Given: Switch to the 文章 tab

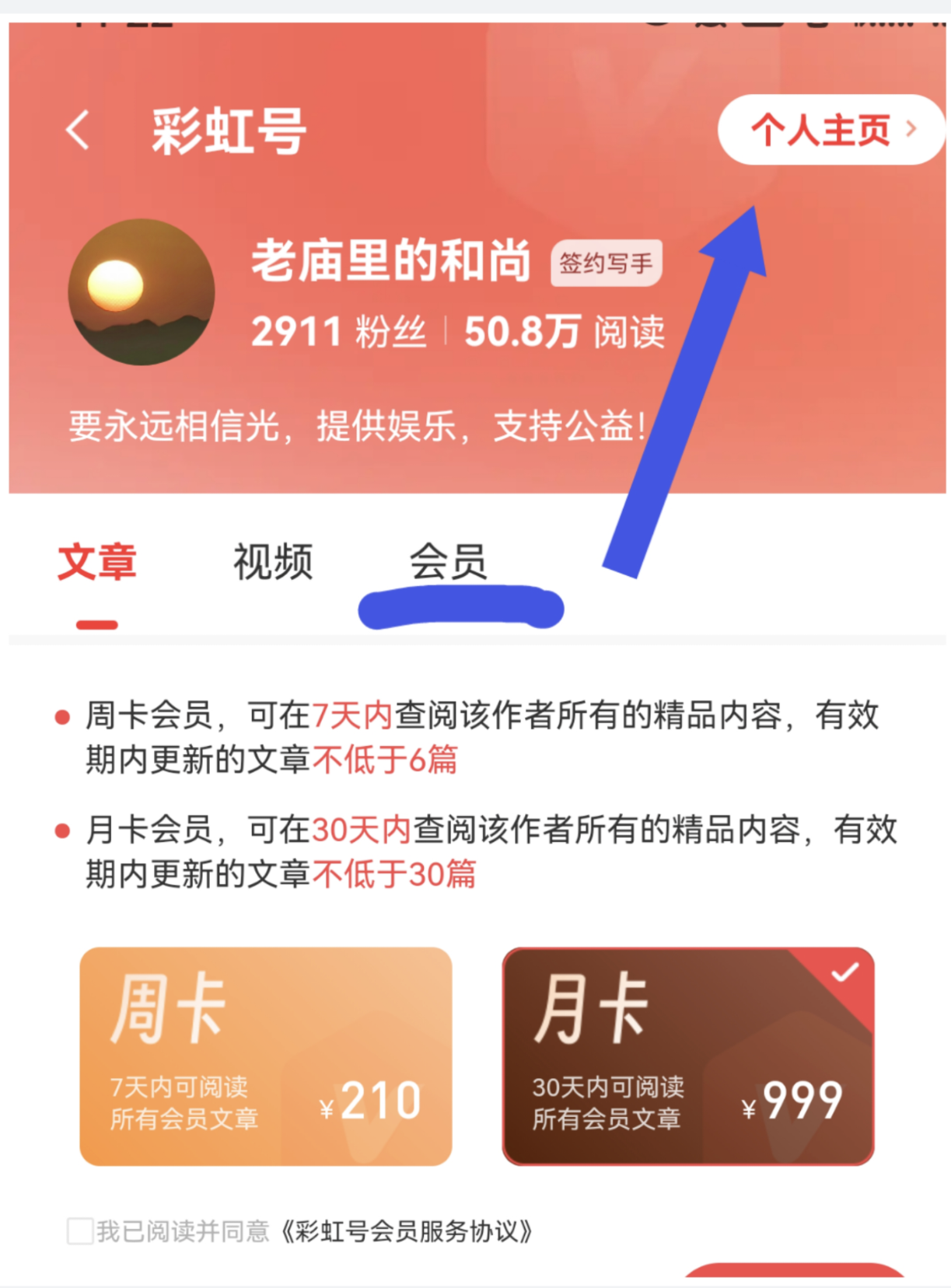Looking at the screenshot, I should [x=97, y=562].
